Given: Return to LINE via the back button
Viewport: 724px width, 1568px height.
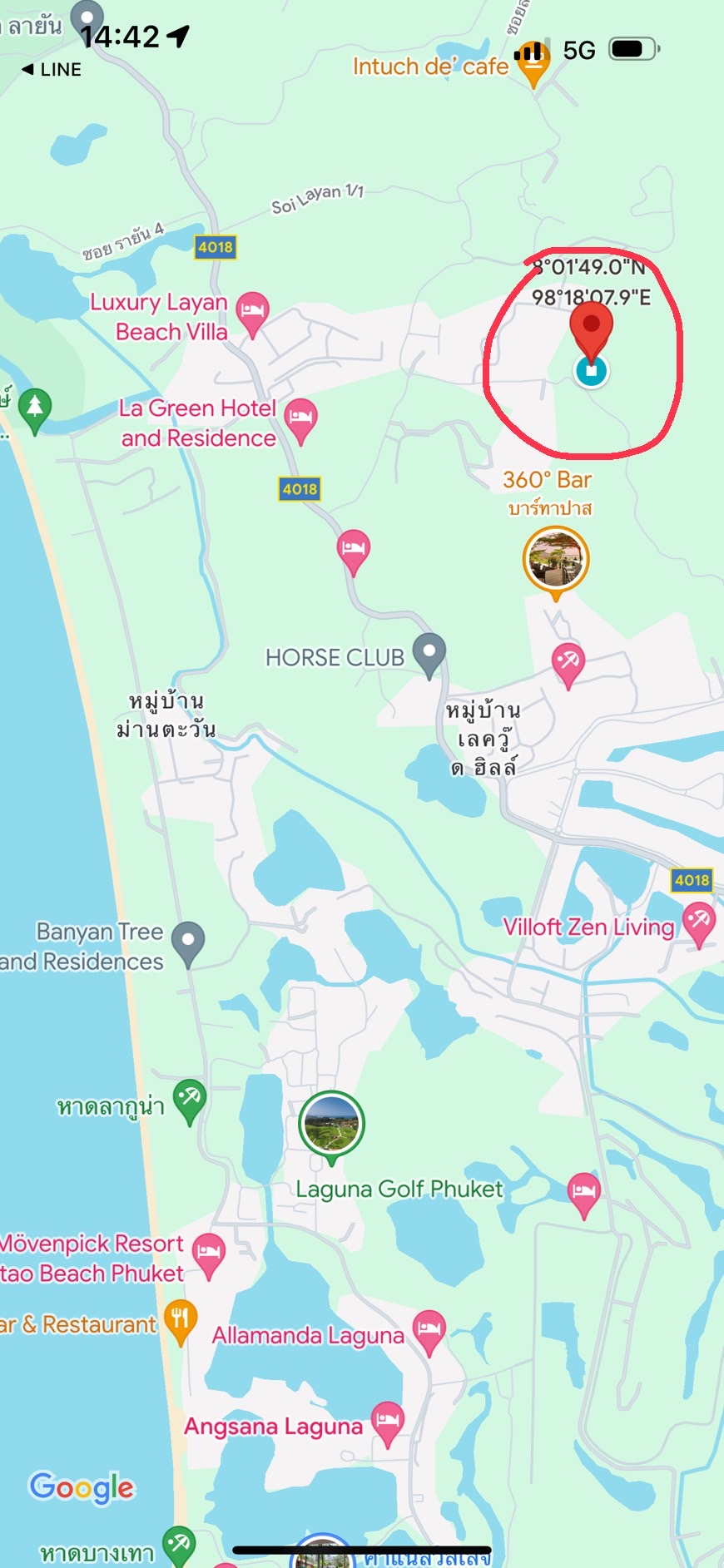Looking at the screenshot, I should pos(52,69).
